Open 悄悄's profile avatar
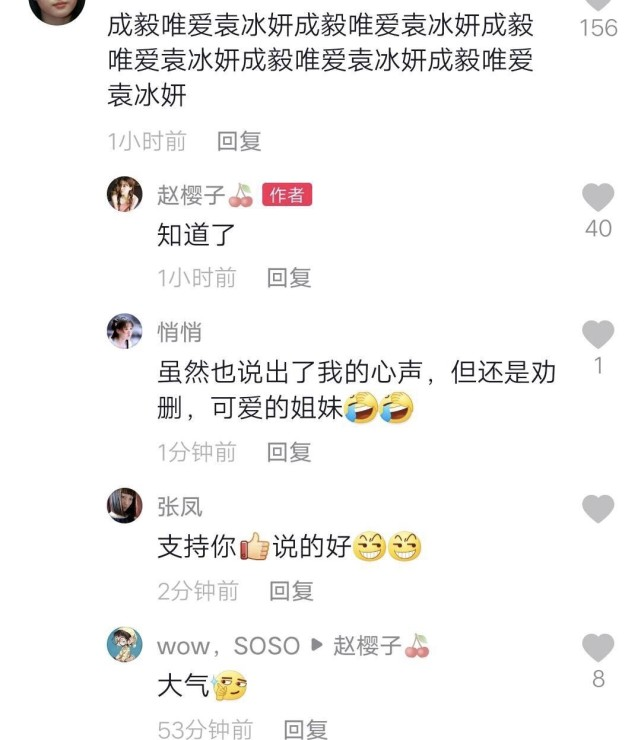641x740 pixels. pyautogui.click(x=125, y=332)
